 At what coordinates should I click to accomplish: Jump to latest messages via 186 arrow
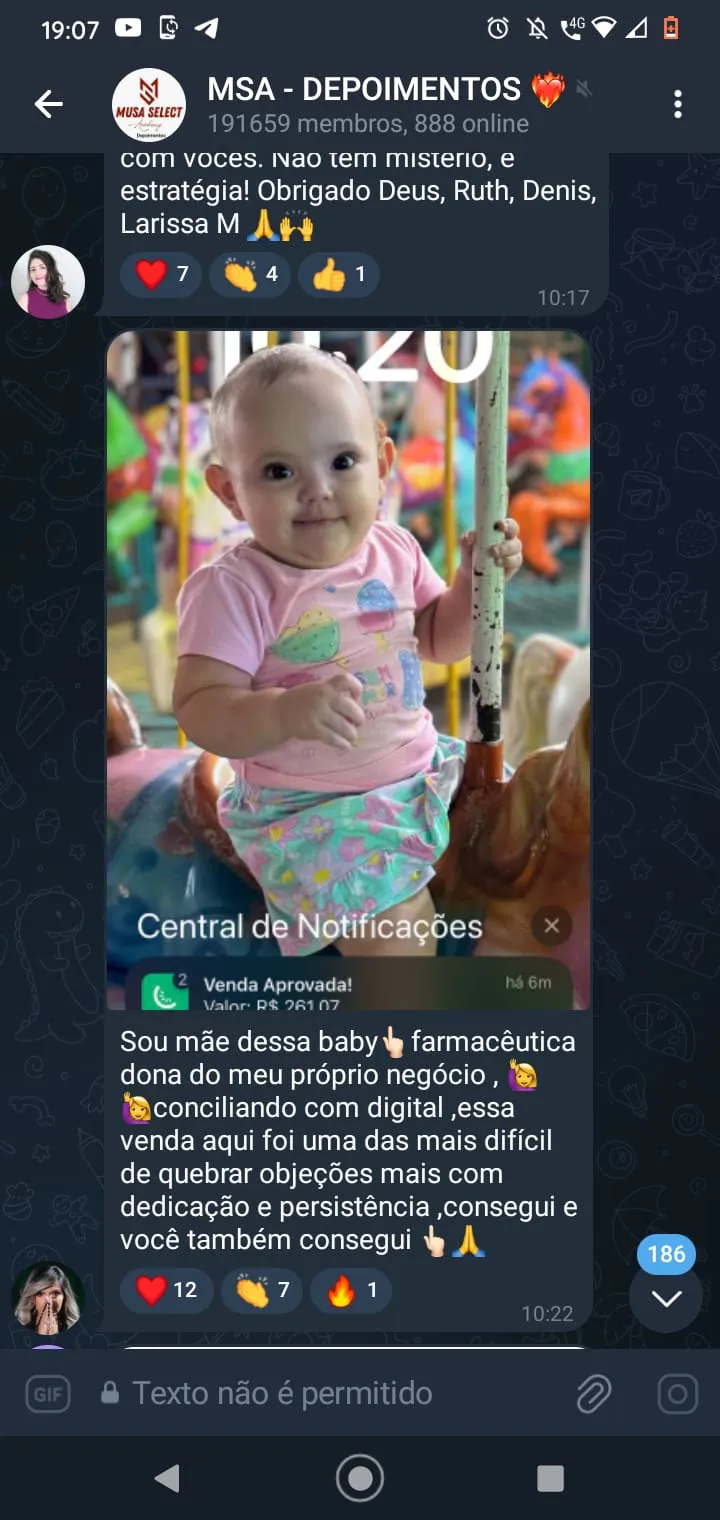point(666,1298)
